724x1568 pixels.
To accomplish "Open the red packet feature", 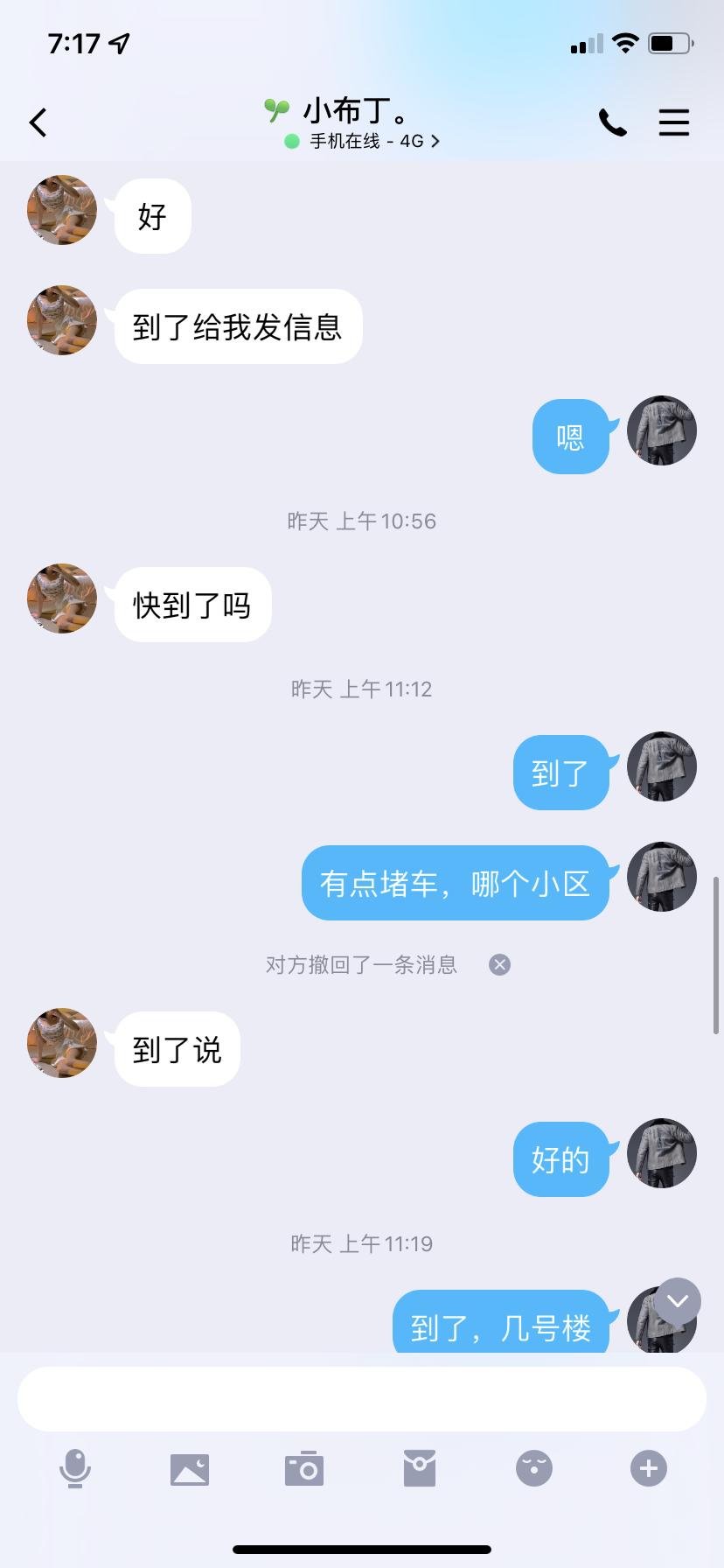I will [419, 1468].
